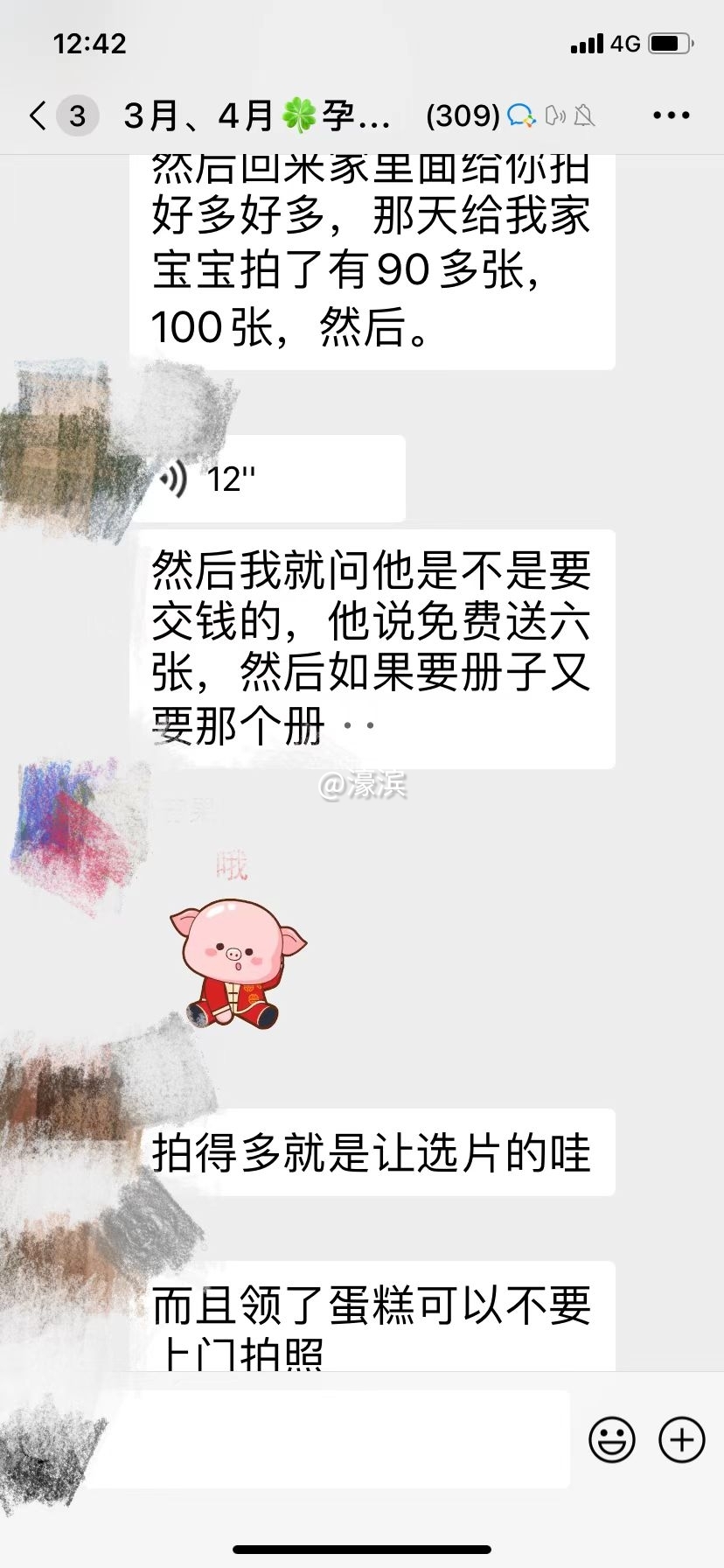Open the plus attachment menu
Image resolution: width=724 pixels, height=1568 pixels.
[681, 1439]
